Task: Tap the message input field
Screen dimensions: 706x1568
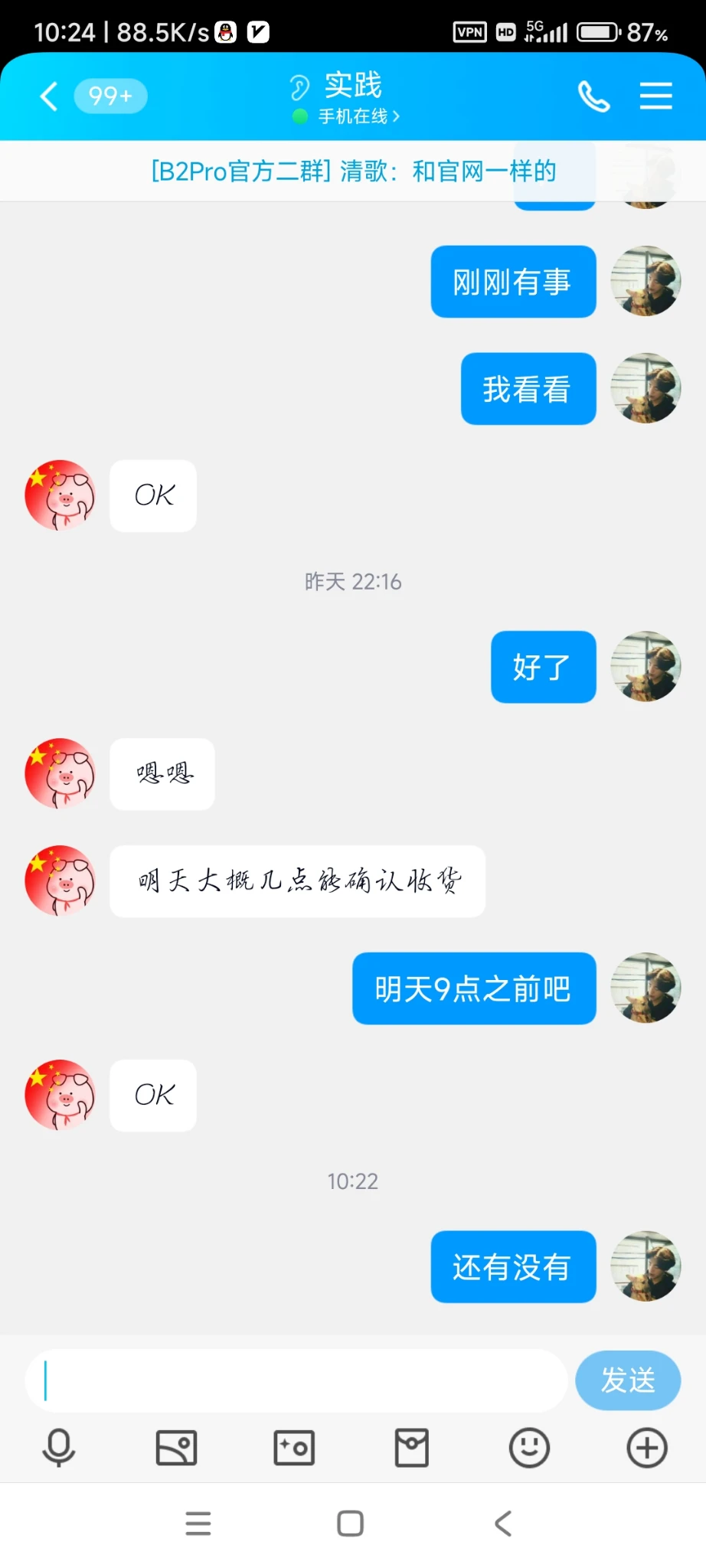Action: pos(296,1380)
